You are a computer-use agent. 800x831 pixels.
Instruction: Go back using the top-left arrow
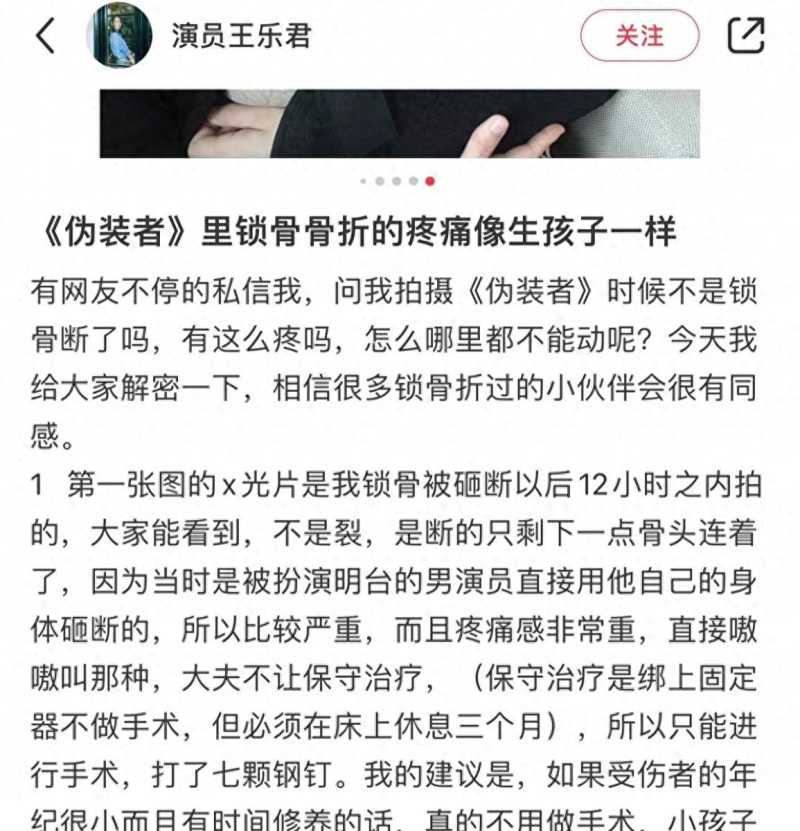pos(45,36)
